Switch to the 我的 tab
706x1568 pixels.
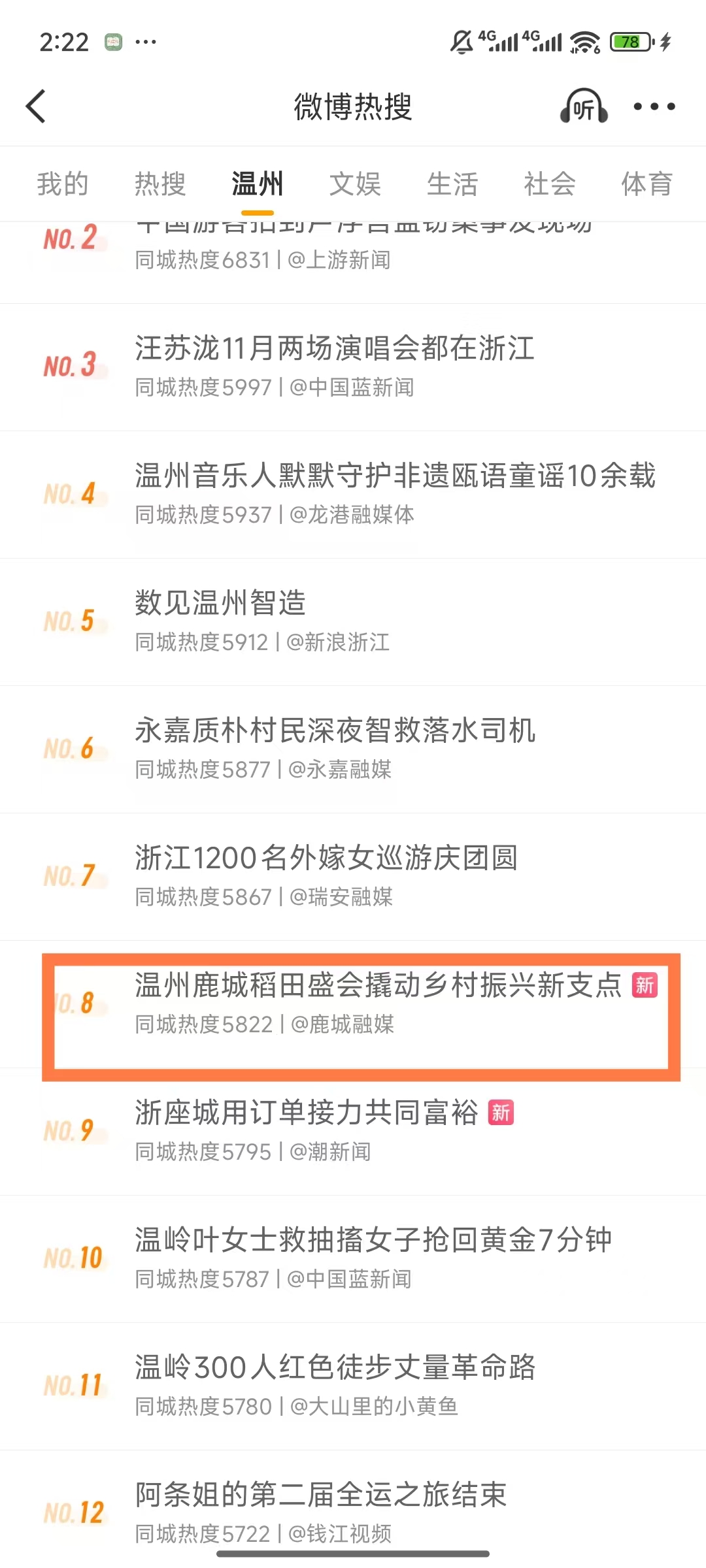click(x=63, y=184)
